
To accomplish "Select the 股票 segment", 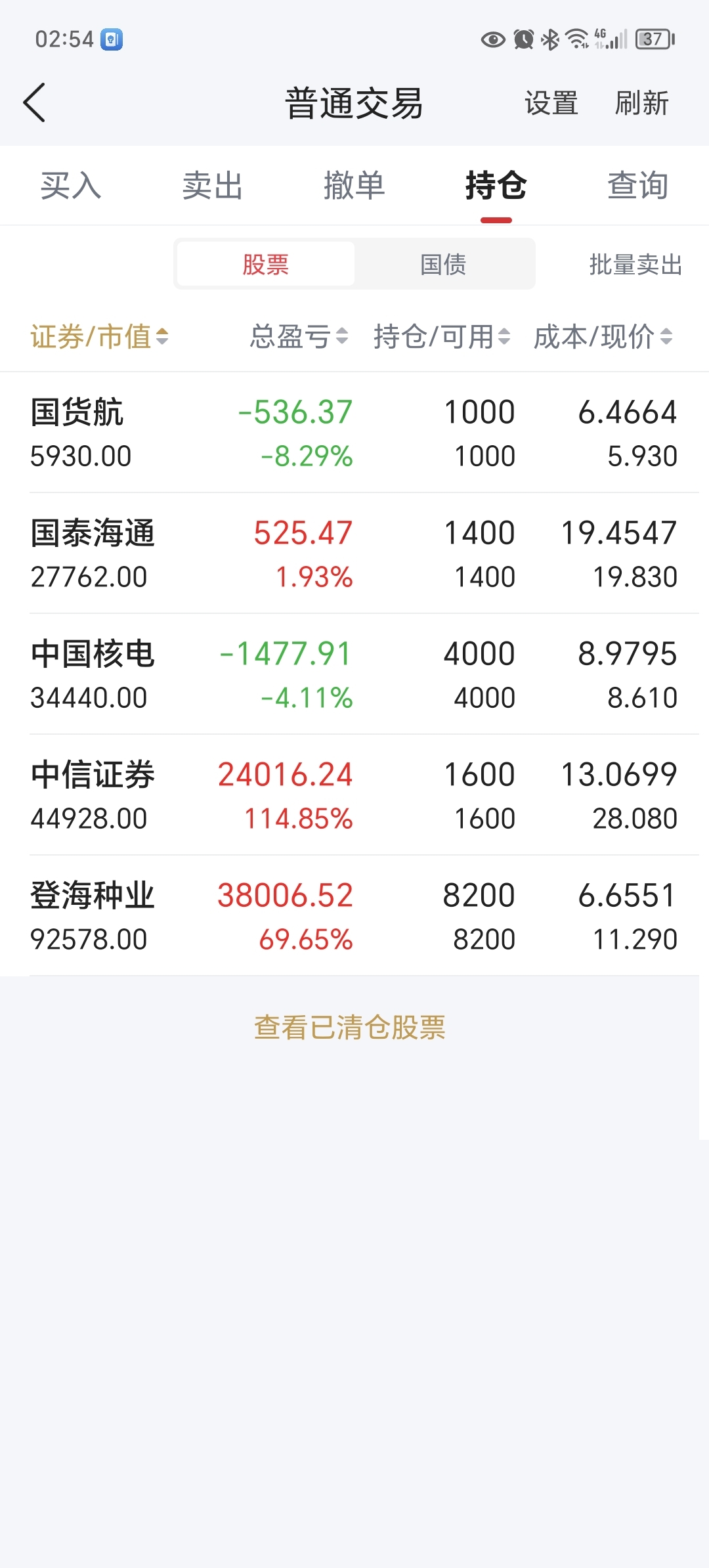I will tap(266, 264).
